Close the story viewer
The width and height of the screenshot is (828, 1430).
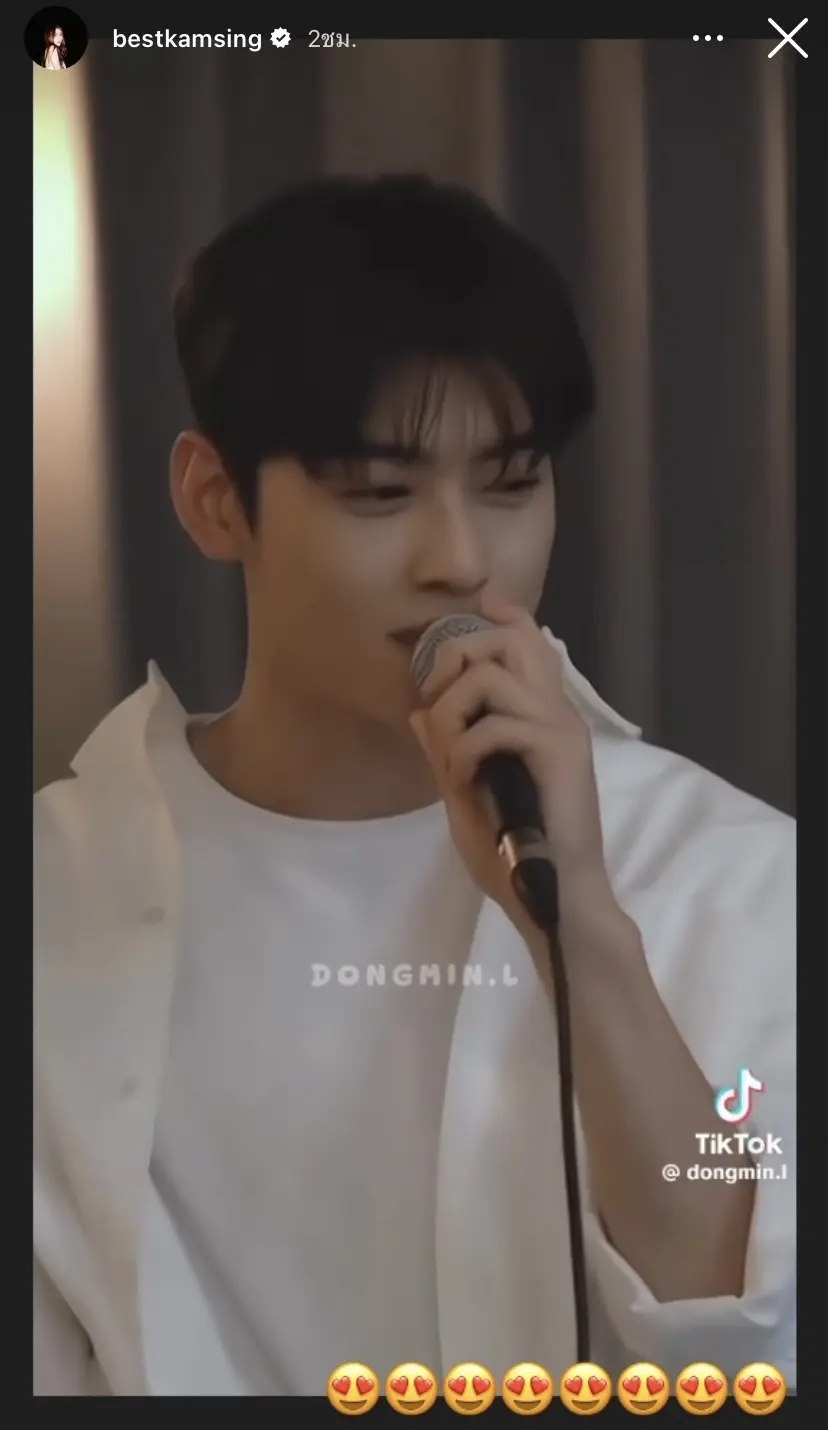(x=787, y=39)
